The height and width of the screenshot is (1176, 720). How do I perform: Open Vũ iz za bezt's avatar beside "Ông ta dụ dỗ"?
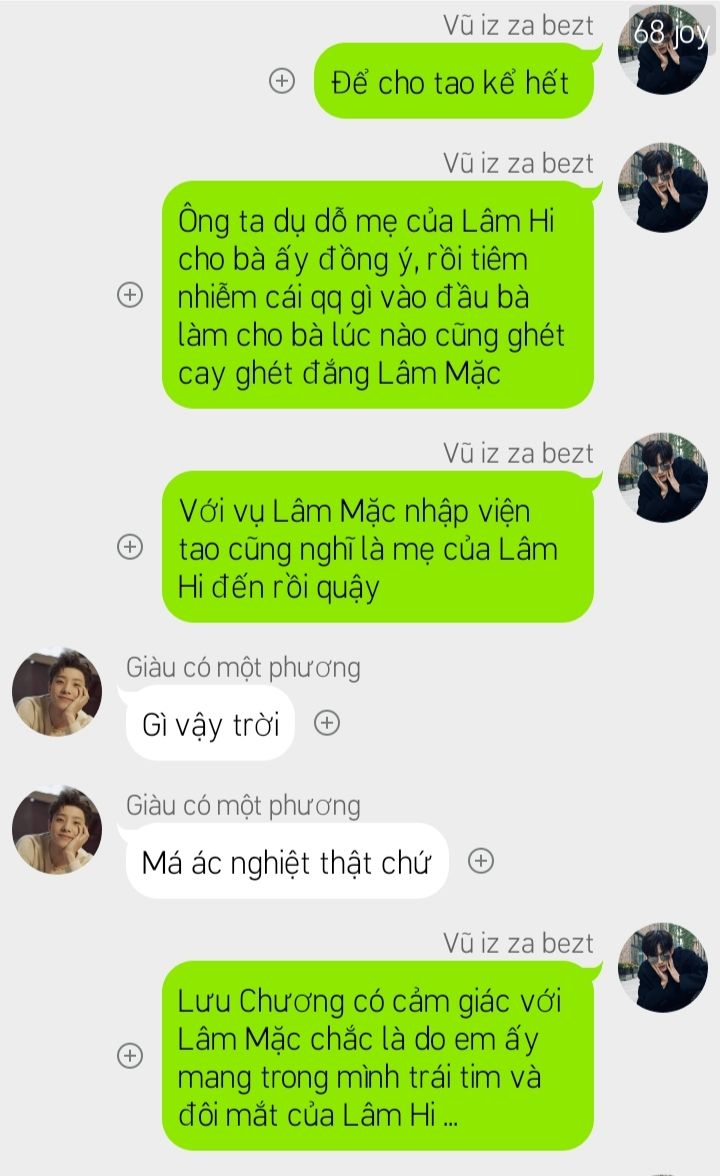pyautogui.click(x=662, y=188)
